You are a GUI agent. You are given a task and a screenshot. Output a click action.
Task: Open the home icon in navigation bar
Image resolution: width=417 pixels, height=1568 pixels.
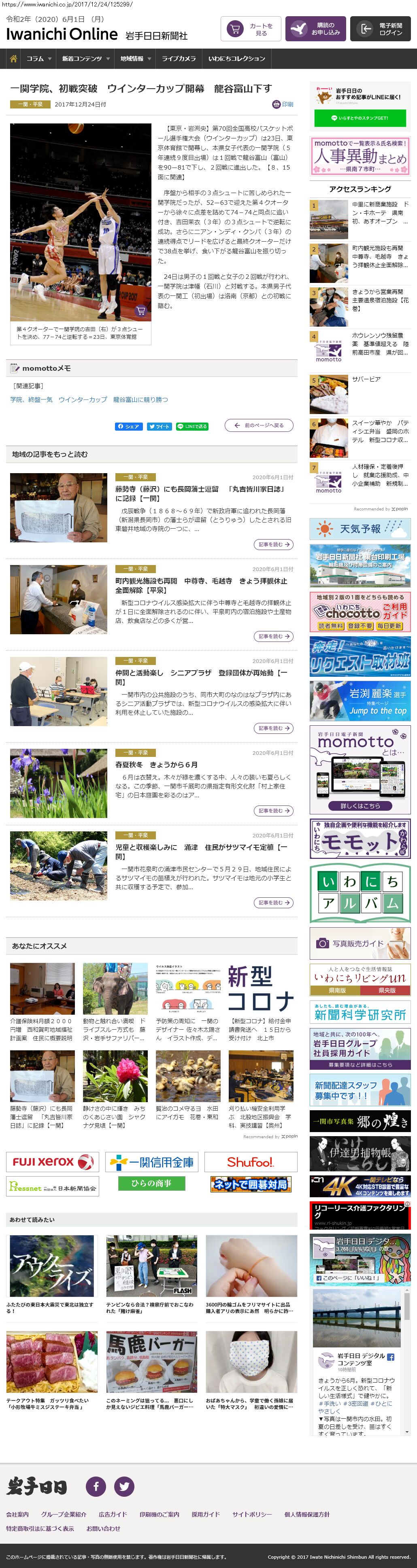click(13, 59)
